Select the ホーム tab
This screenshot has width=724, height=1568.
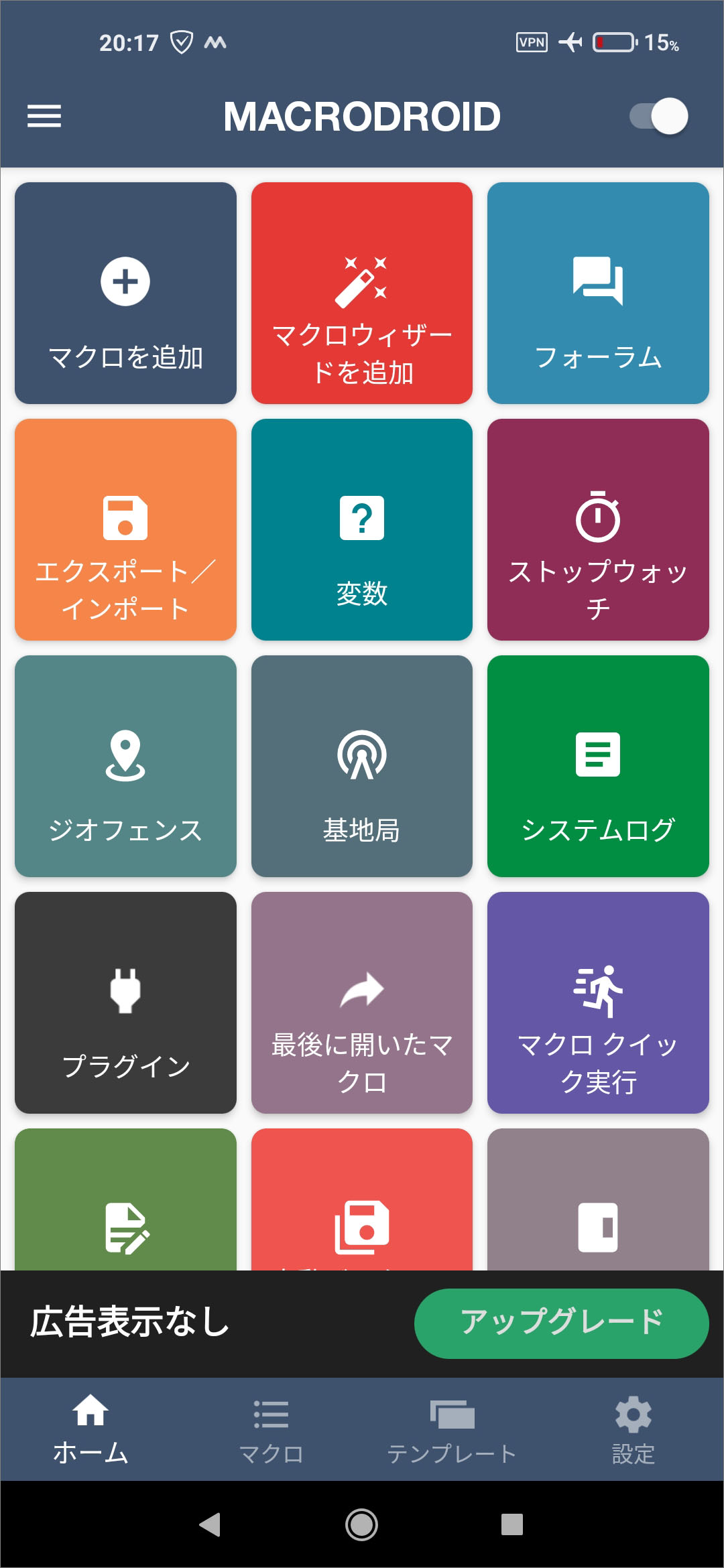coord(90,1430)
